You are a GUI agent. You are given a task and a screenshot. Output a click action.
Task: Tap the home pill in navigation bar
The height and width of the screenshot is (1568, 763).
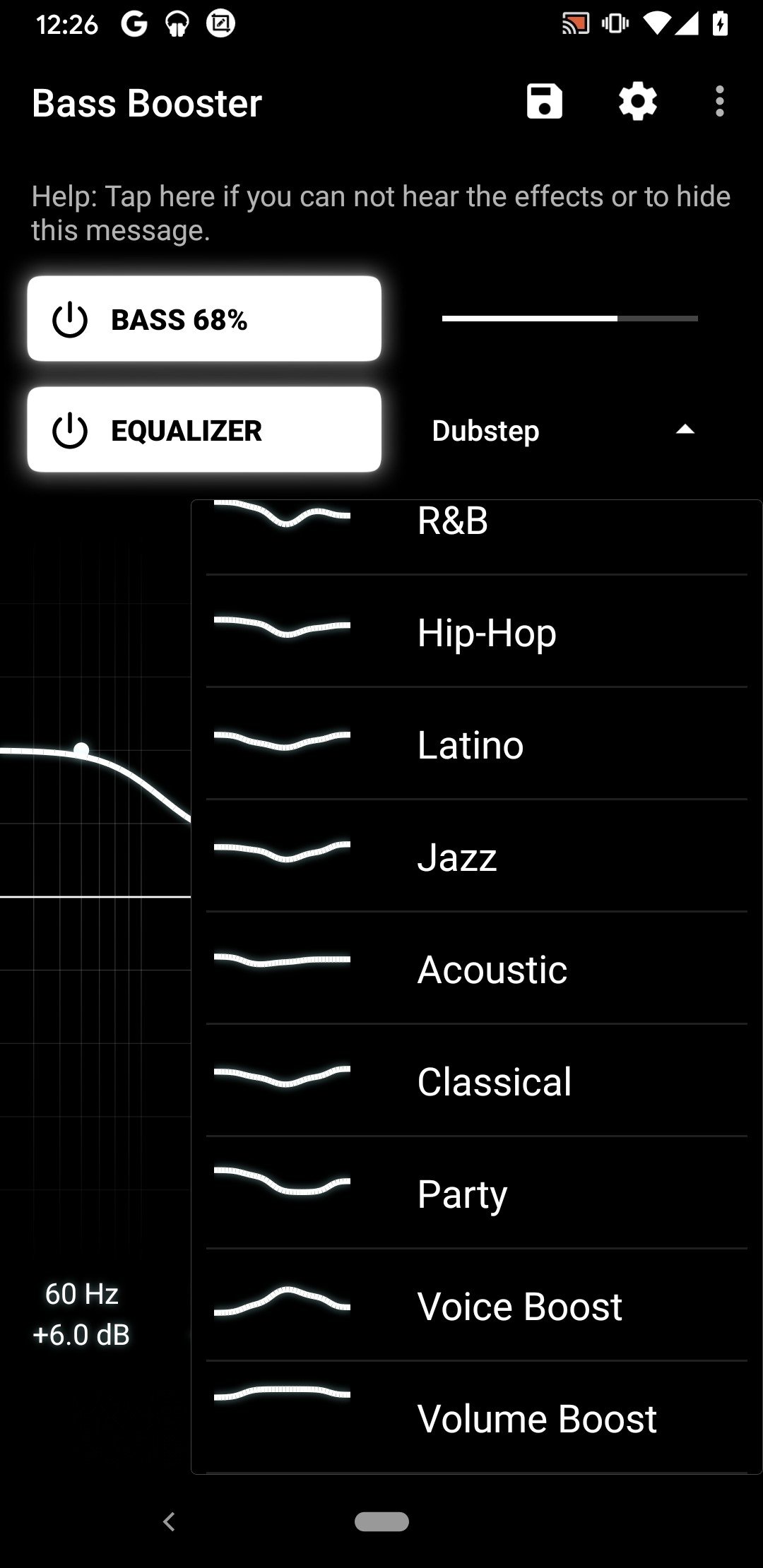pyautogui.click(x=381, y=1521)
